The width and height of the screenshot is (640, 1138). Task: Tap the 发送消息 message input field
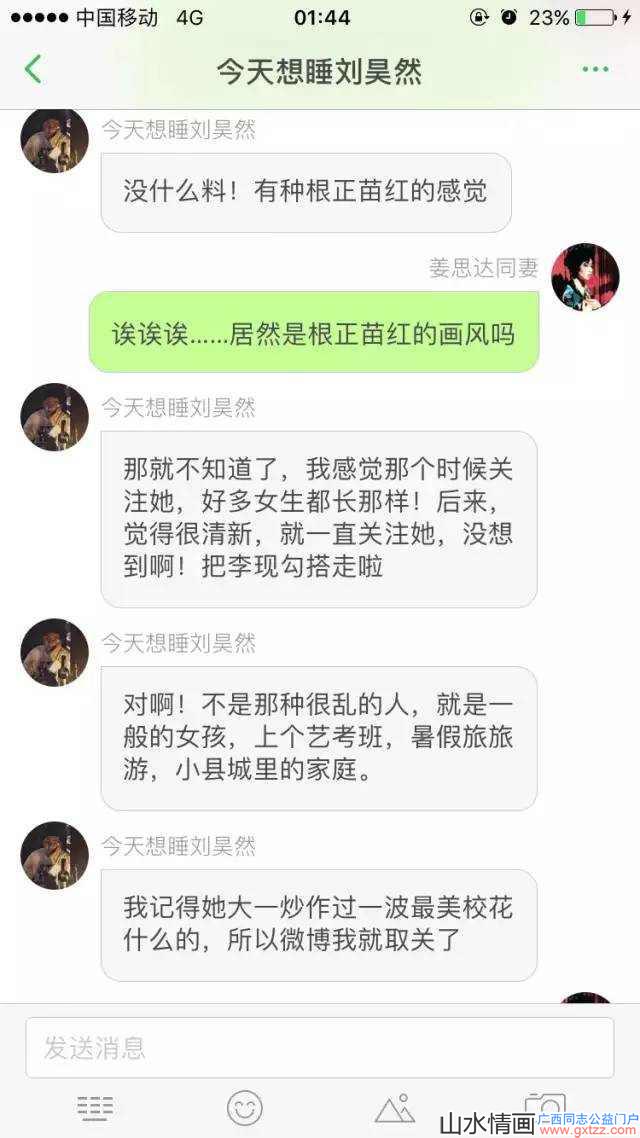pos(320,1047)
